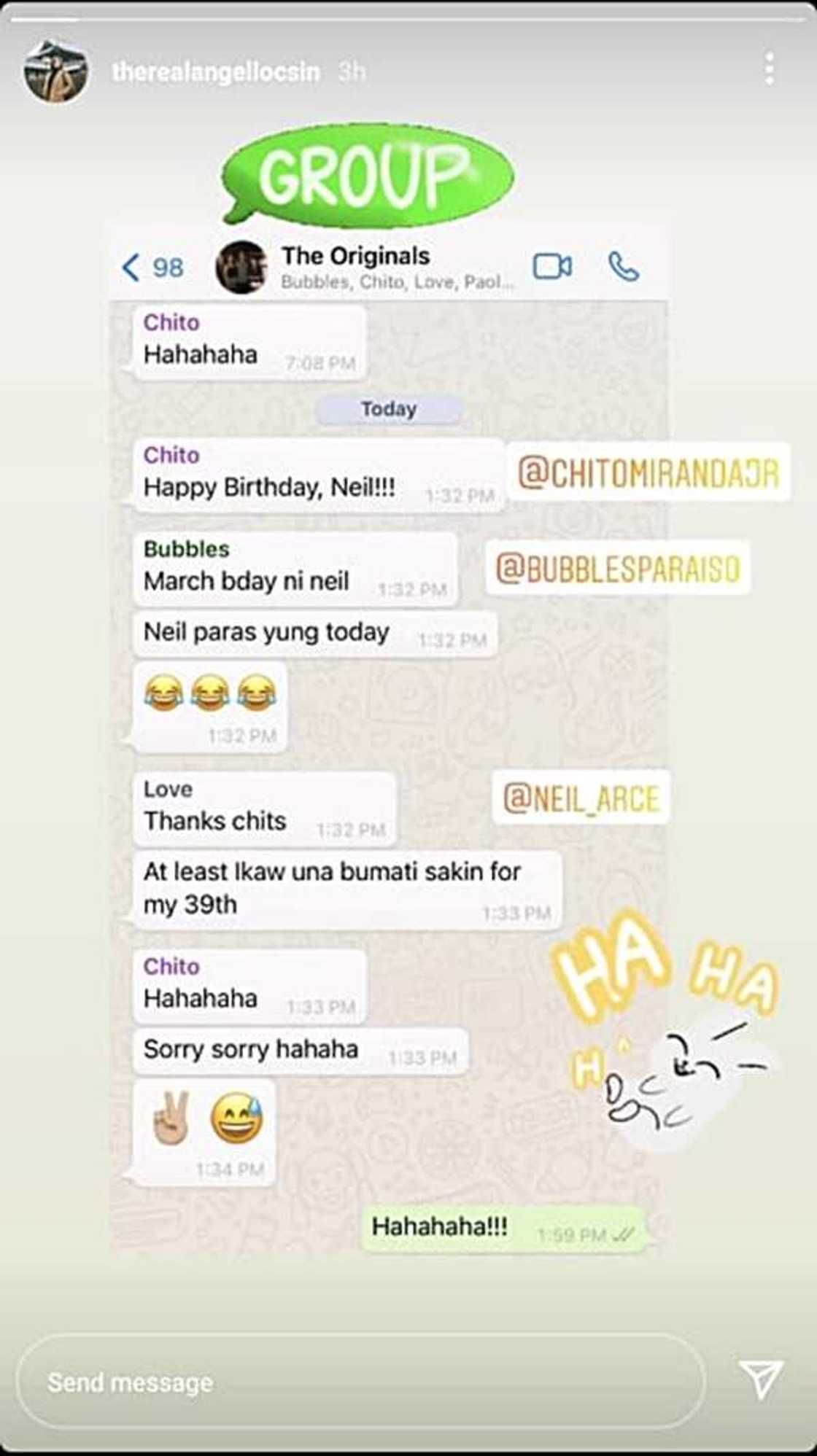Visit the @neil_arce mention
This screenshot has width=817, height=1456.
[x=581, y=798]
